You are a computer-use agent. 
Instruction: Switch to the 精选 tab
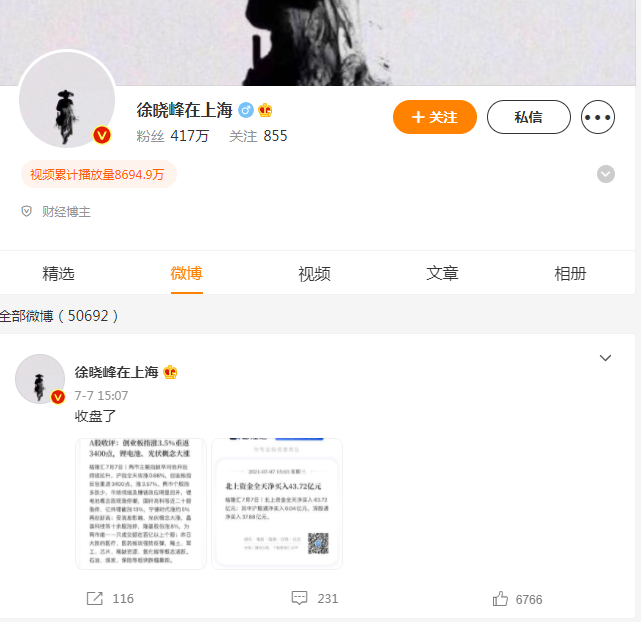click(x=58, y=273)
